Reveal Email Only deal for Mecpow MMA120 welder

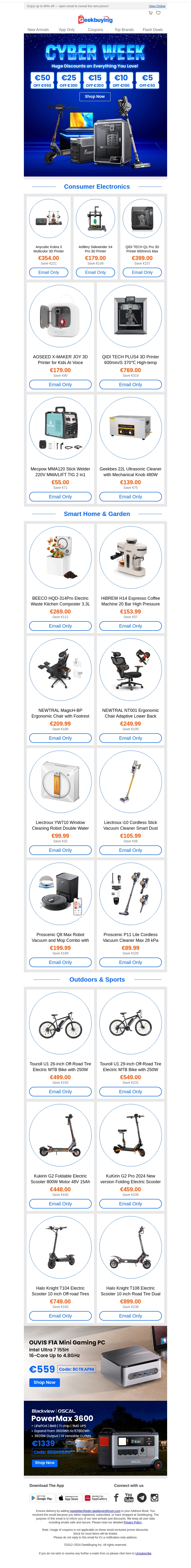click(60, 497)
